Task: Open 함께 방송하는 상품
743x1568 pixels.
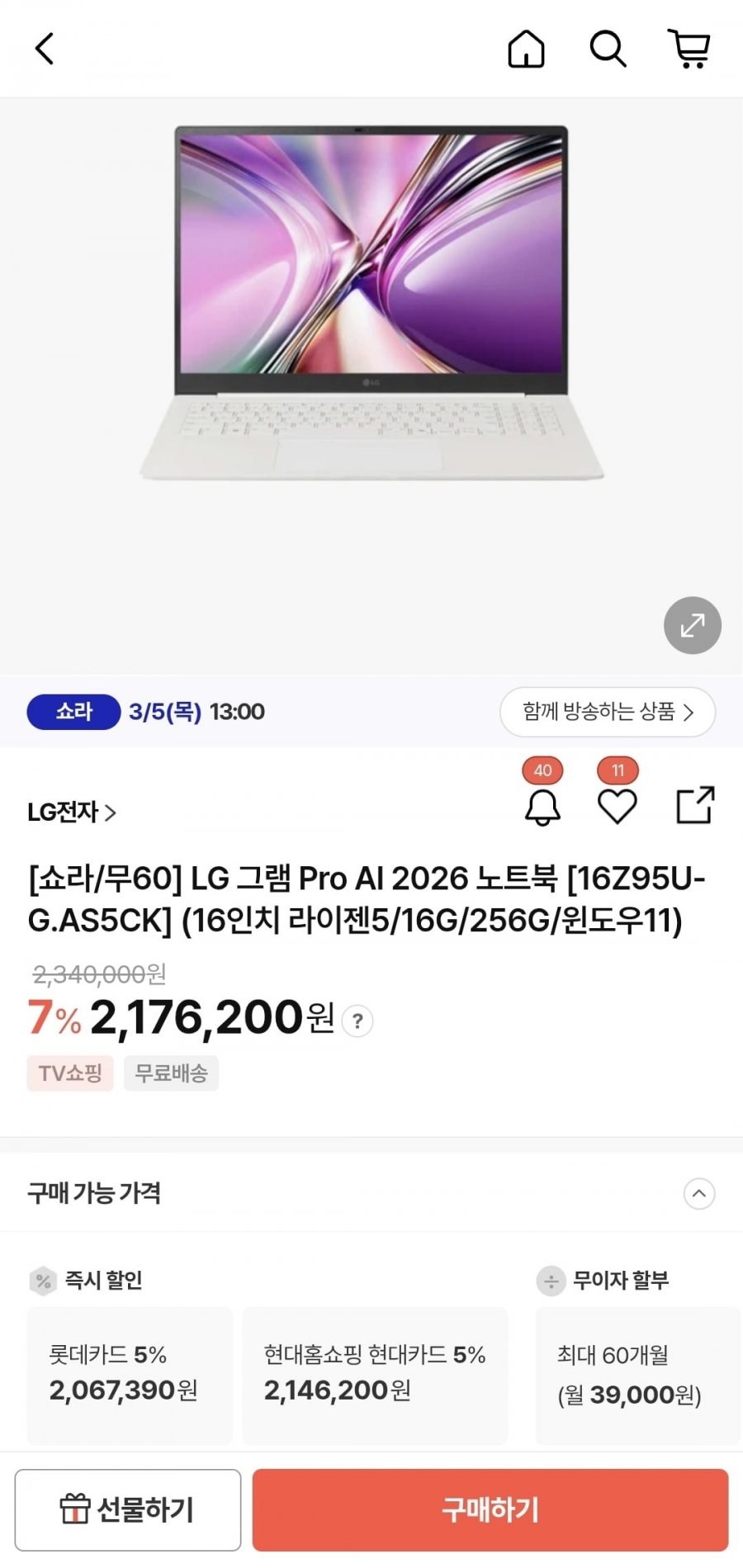Action: (x=608, y=712)
